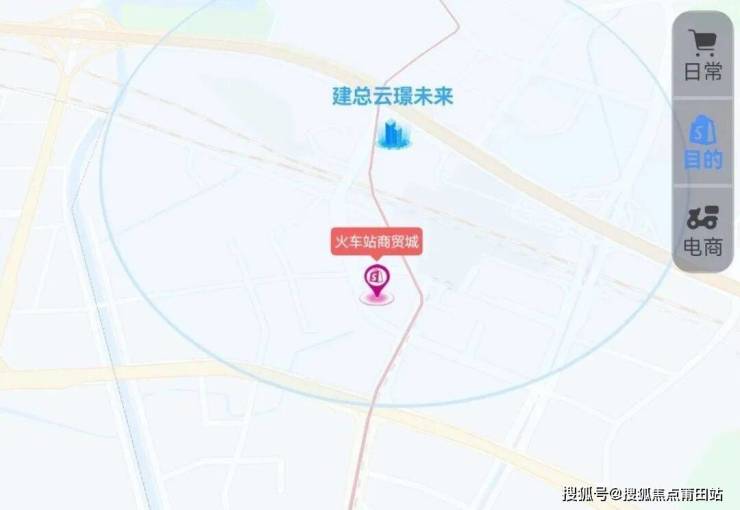740x510 pixels.
Task: Select the 目的 shopping tab
Action: coord(703,142)
